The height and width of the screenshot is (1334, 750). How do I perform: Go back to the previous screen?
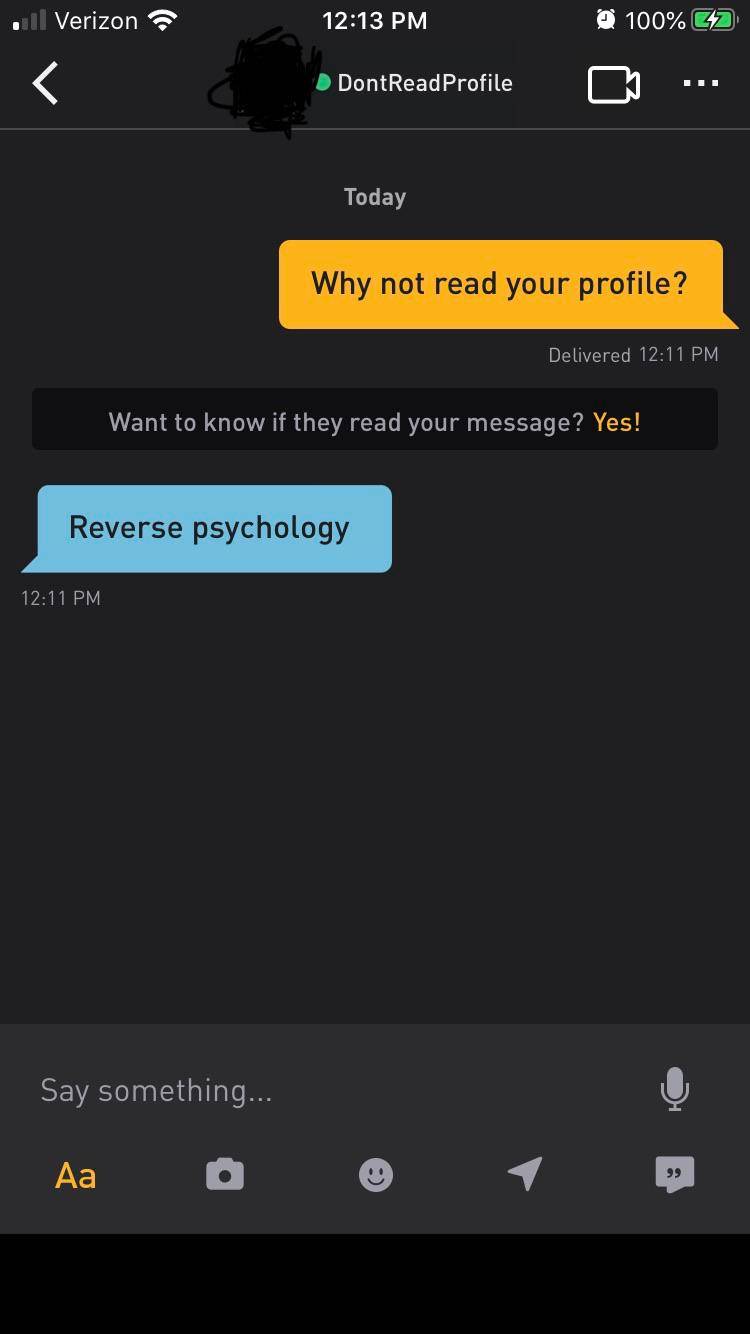coord(46,83)
